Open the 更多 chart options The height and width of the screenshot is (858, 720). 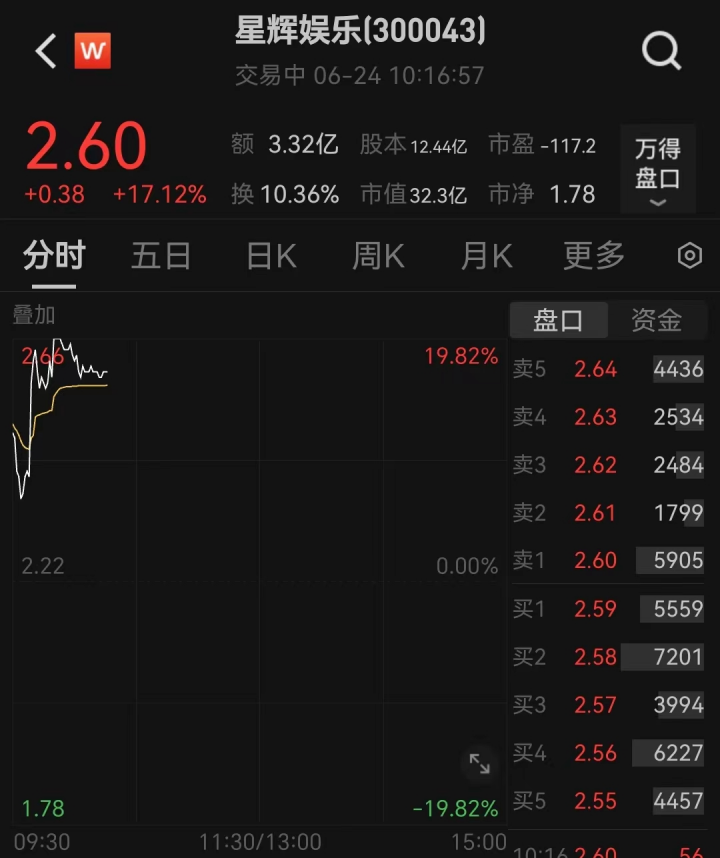[594, 256]
